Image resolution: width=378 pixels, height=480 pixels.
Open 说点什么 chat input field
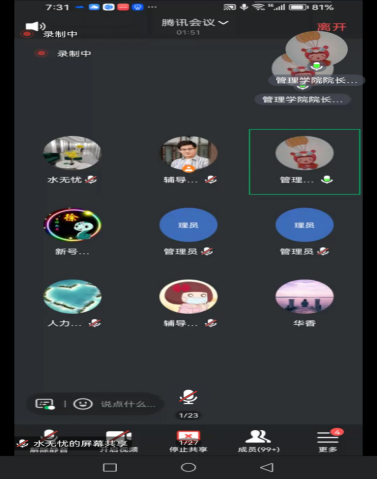pos(128,404)
